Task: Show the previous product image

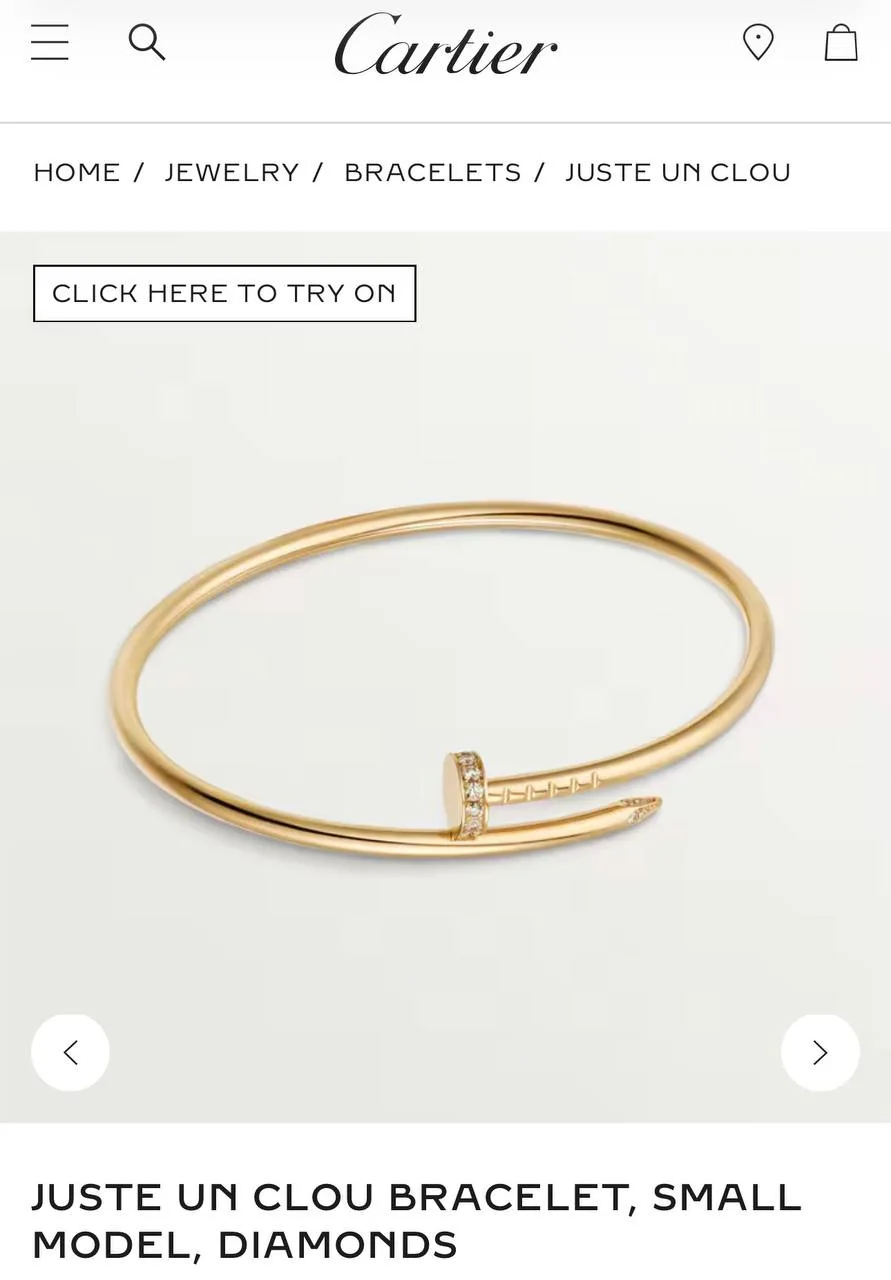Action: pyautogui.click(x=70, y=1052)
